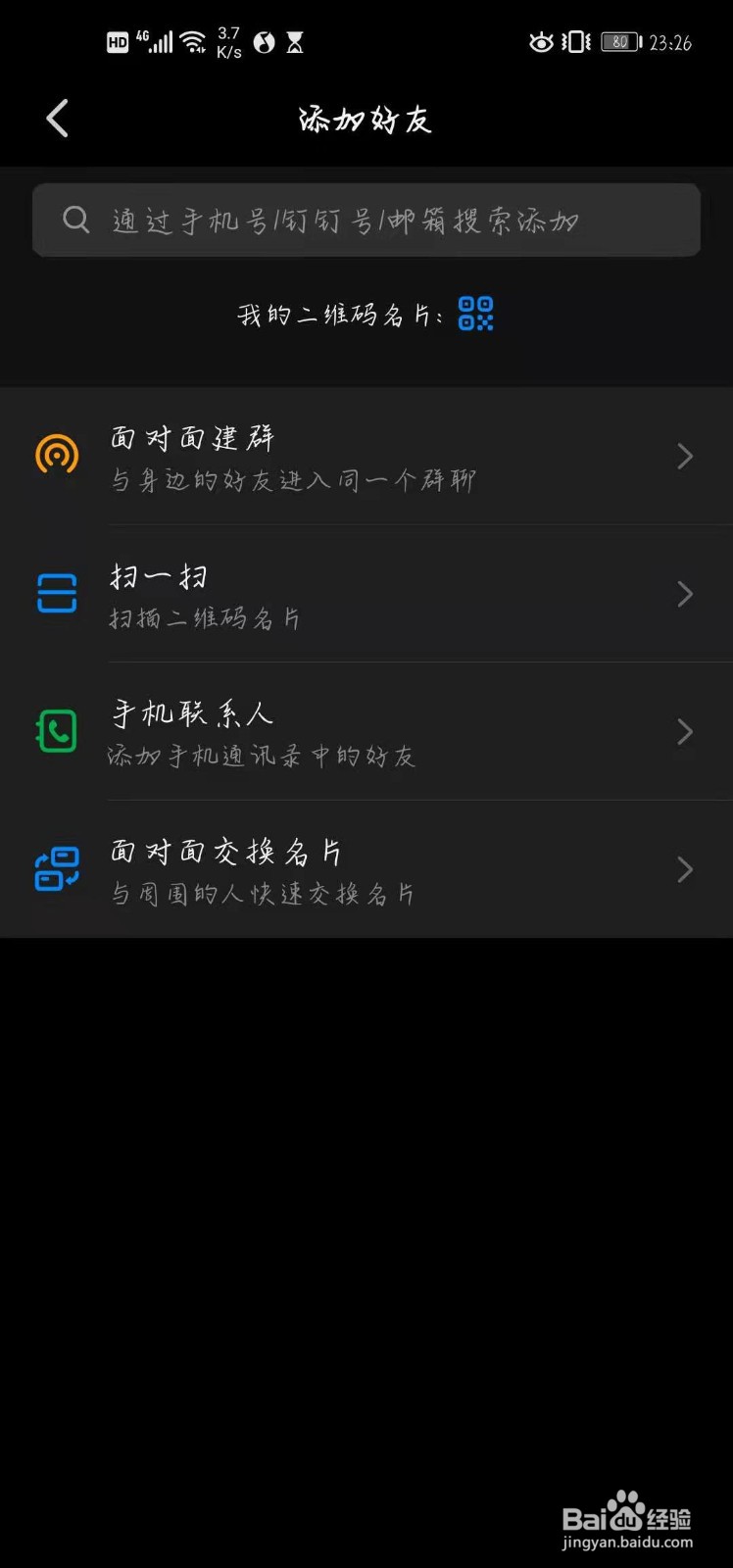Open 扫一扫 to scan a QR card
733x1568 pixels.
[366, 594]
